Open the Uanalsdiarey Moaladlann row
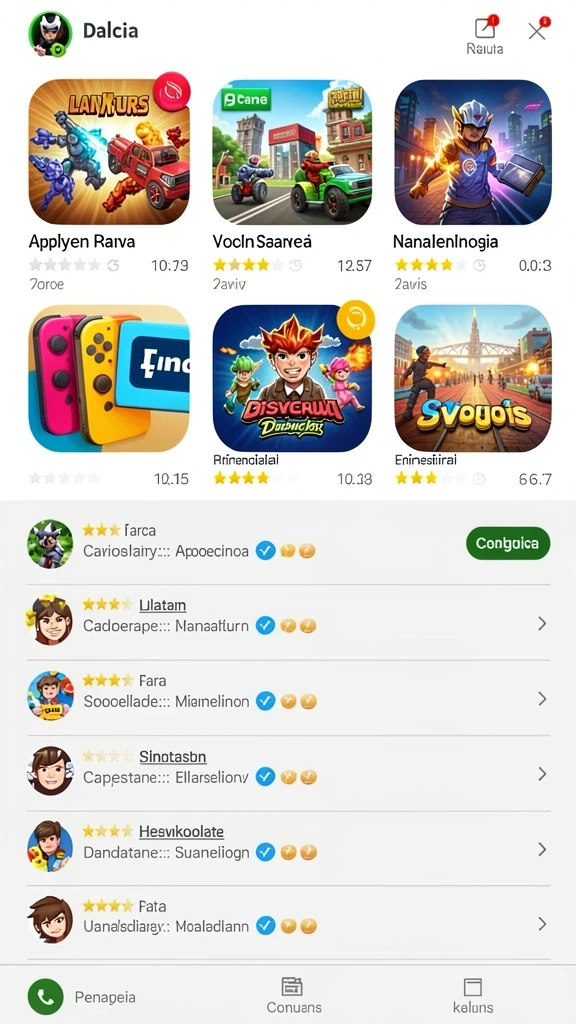The height and width of the screenshot is (1024, 576). [288, 923]
